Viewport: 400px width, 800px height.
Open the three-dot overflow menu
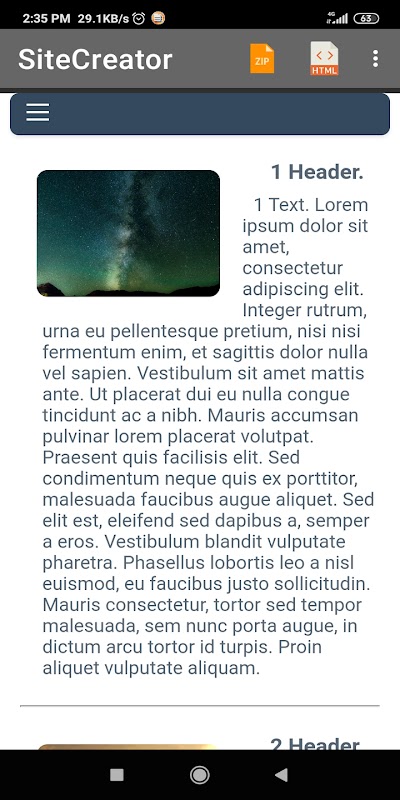(x=376, y=59)
